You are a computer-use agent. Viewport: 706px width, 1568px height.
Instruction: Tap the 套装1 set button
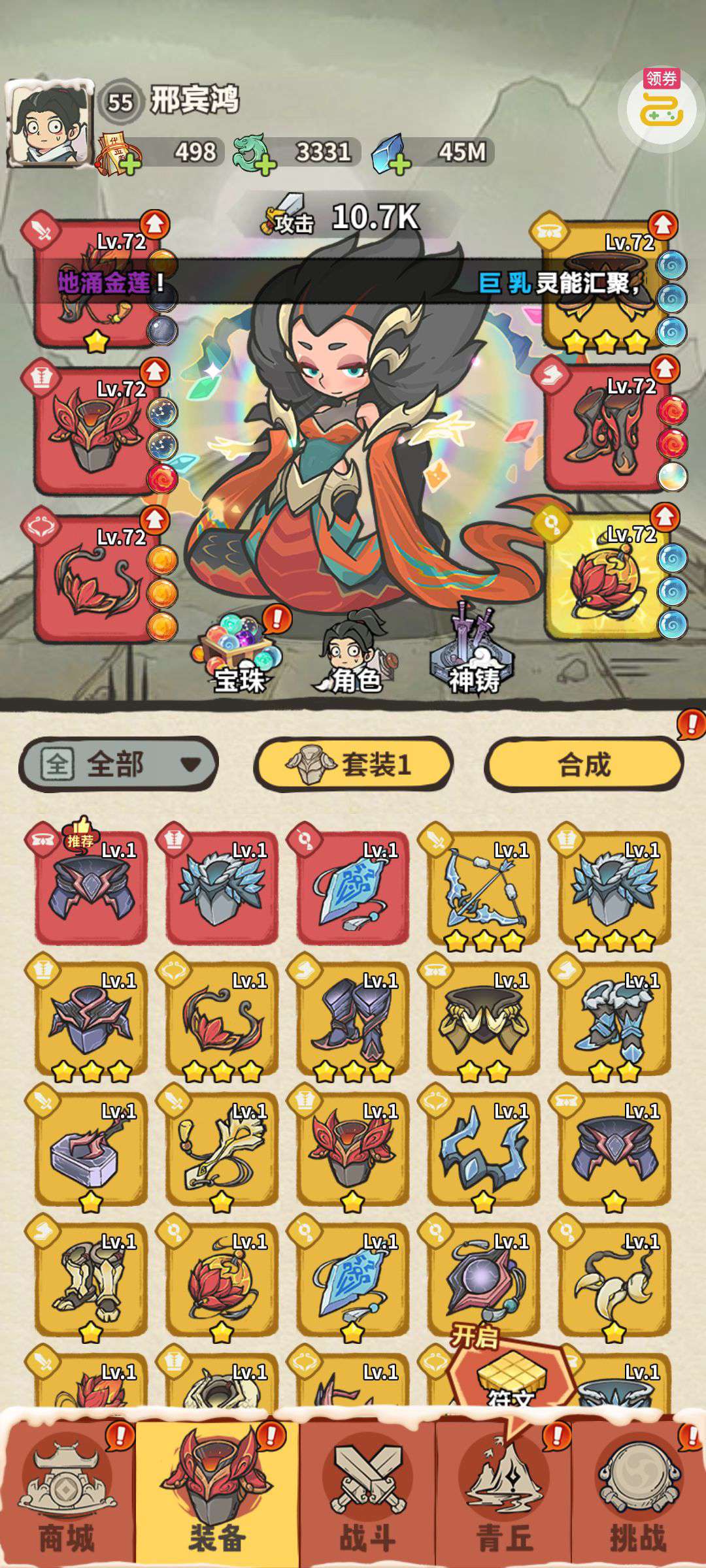353,763
